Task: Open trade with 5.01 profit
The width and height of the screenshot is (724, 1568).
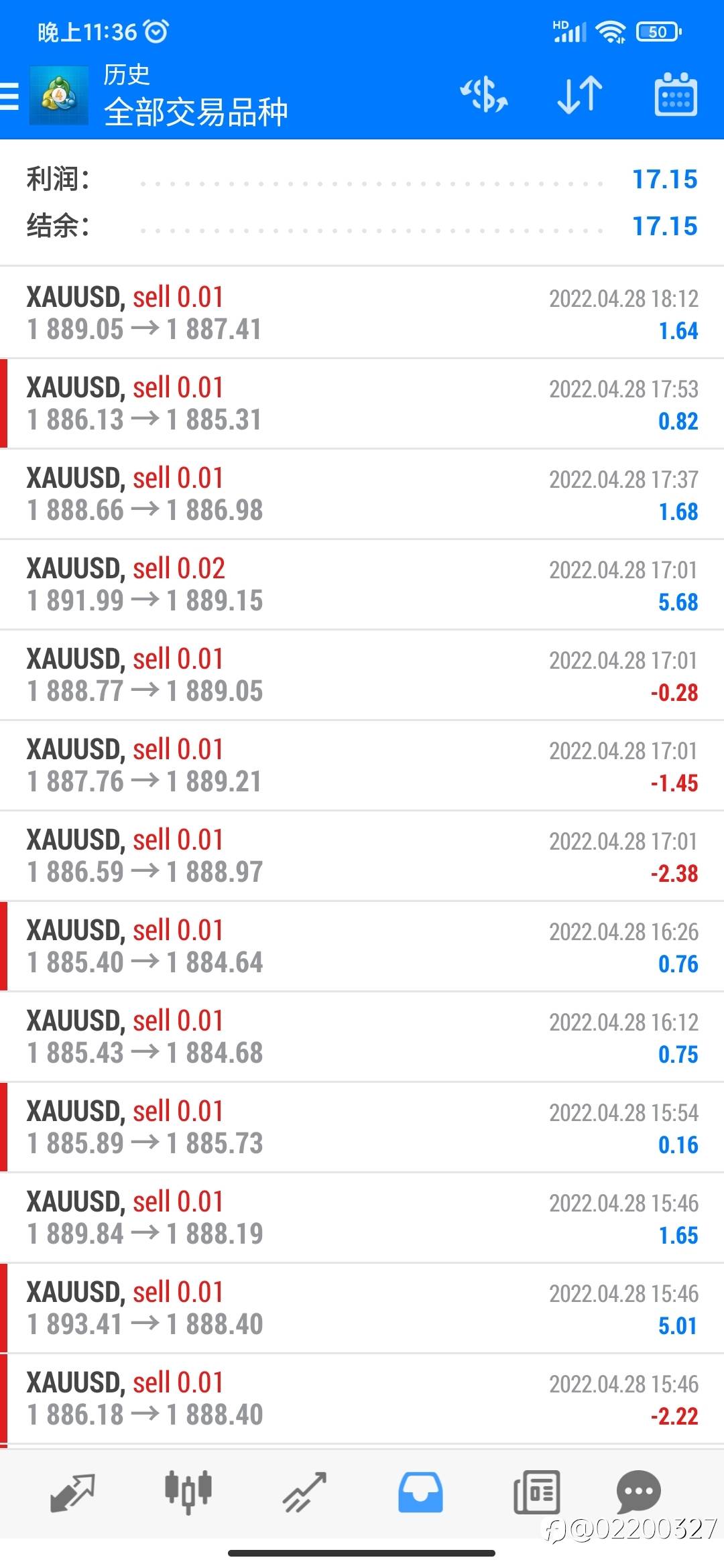Action: 362,1308
